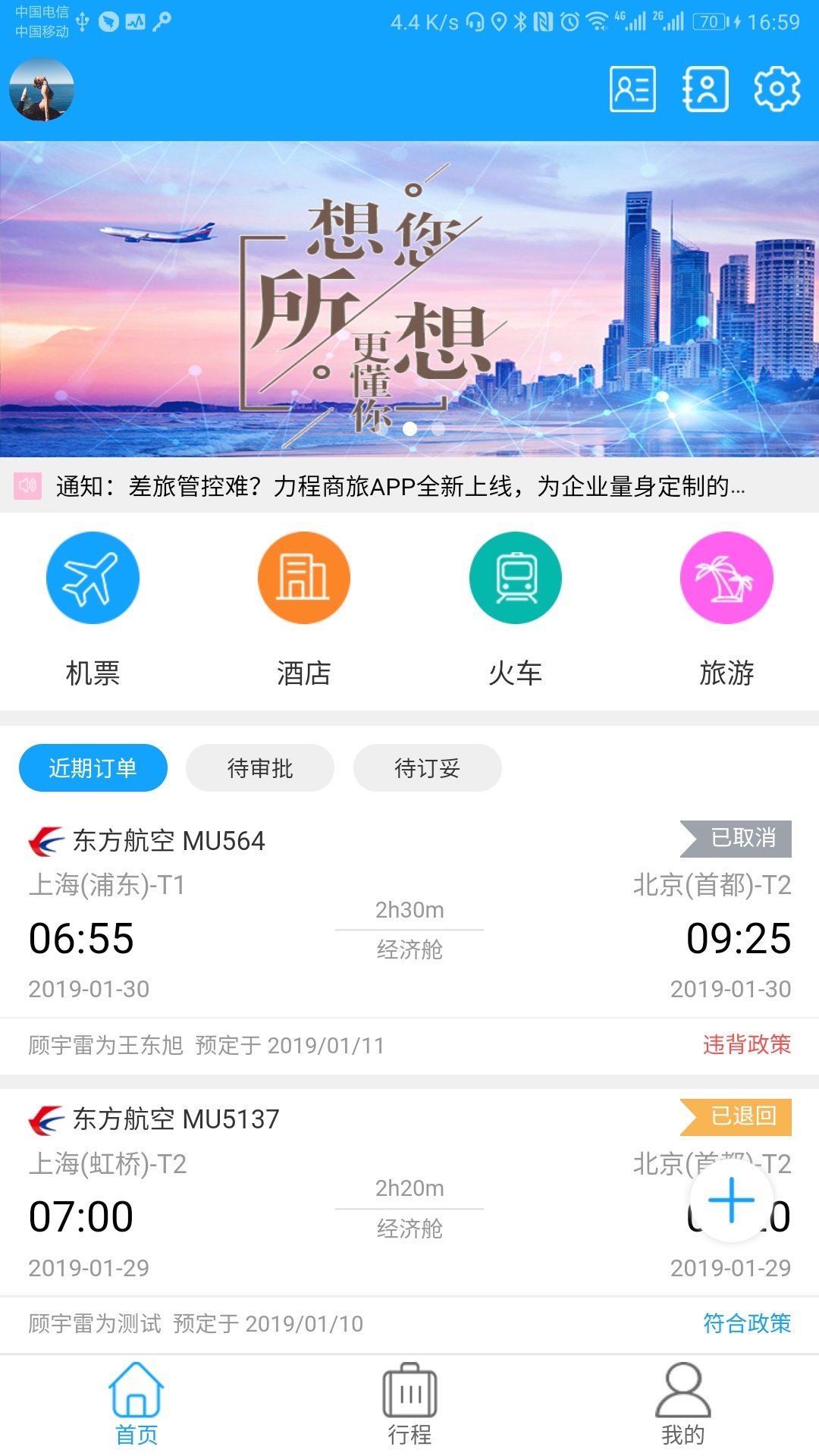
Task: Select the 近期订单 recent orders filter
Action: [93, 767]
